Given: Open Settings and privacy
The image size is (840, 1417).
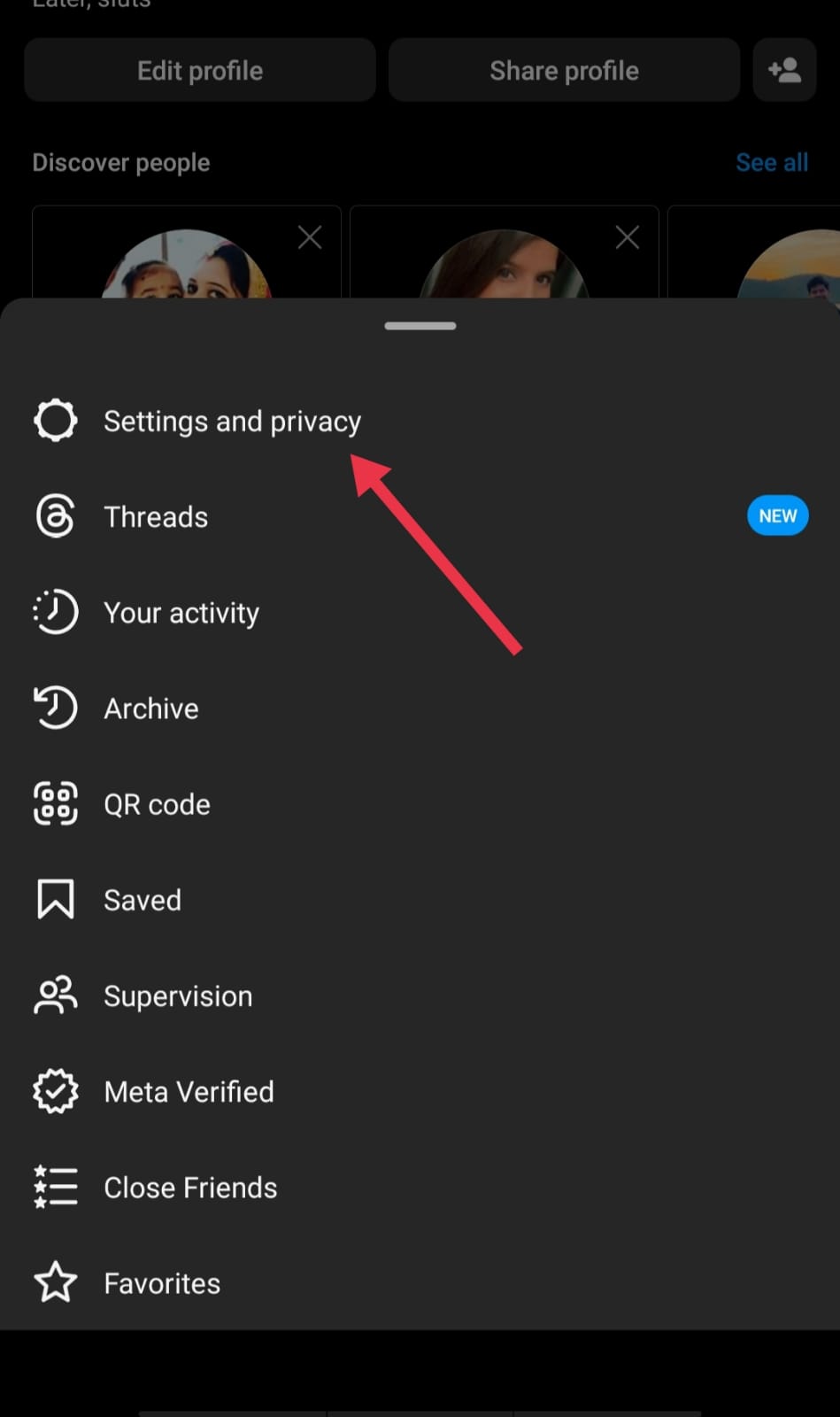Looking at the screenshot, I should (420, 421).
